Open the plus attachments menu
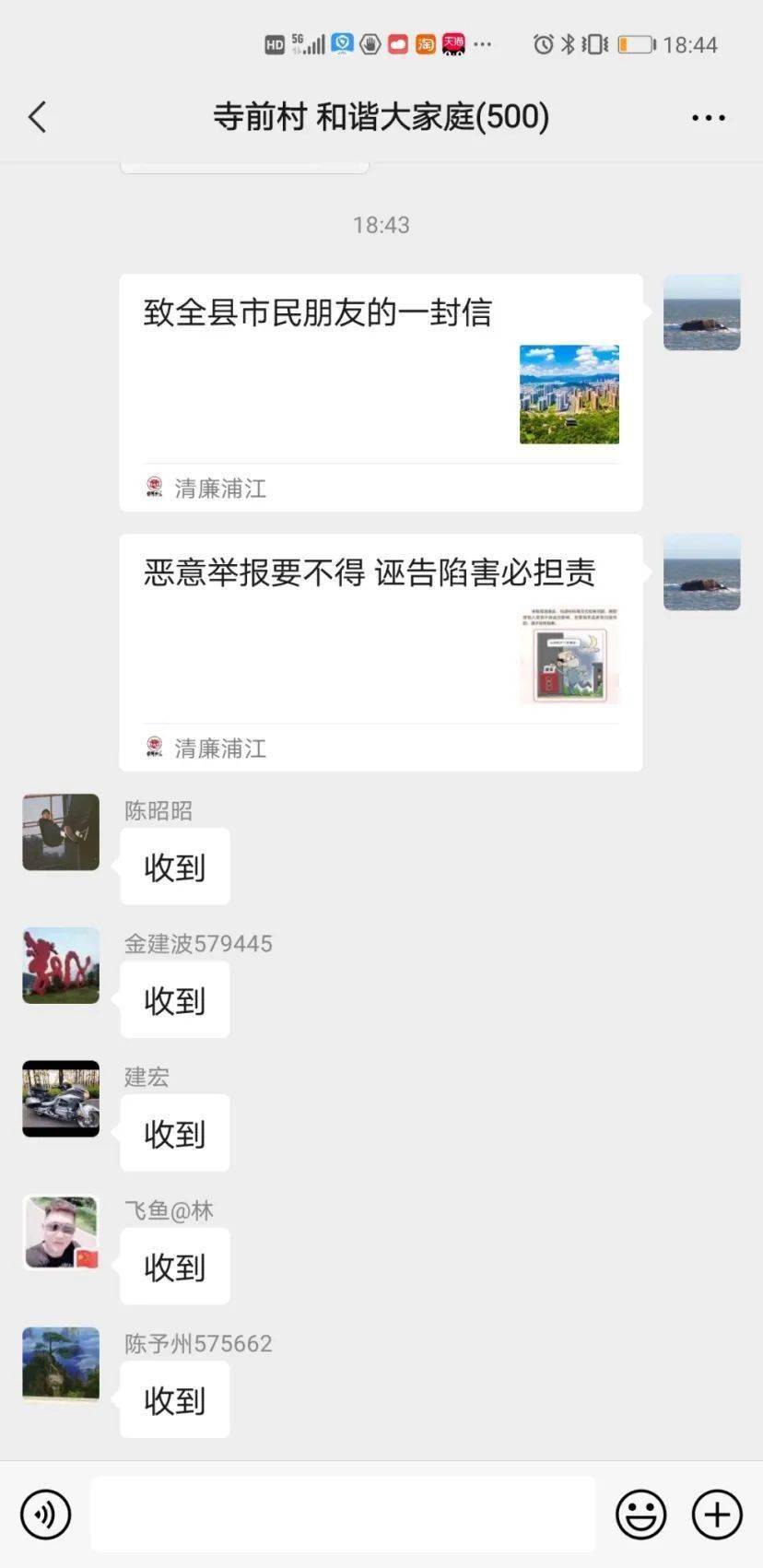This screenshot has width=763, height=1568. tap(717, 1514)
